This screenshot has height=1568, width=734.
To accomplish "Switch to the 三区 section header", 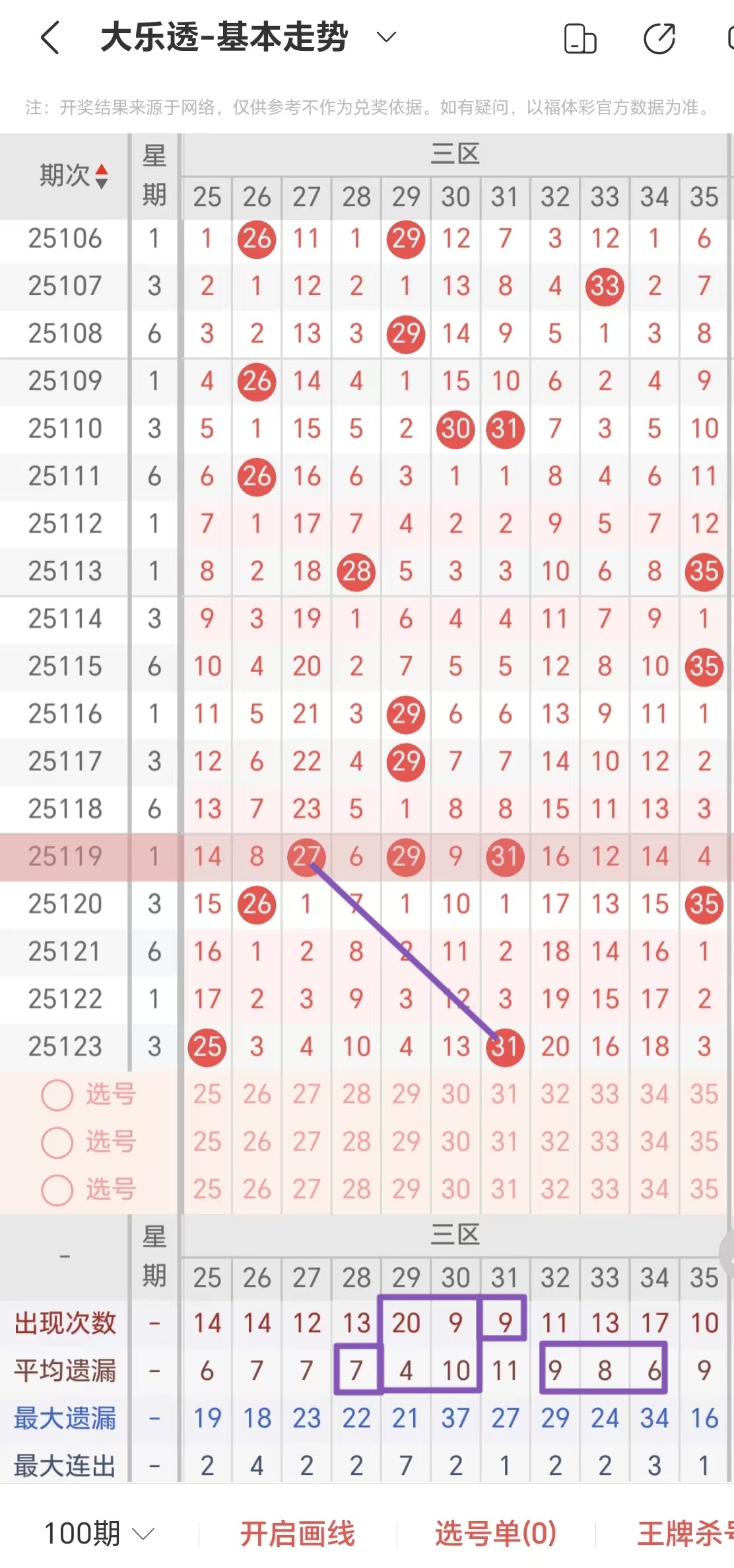I will point(455,153).
